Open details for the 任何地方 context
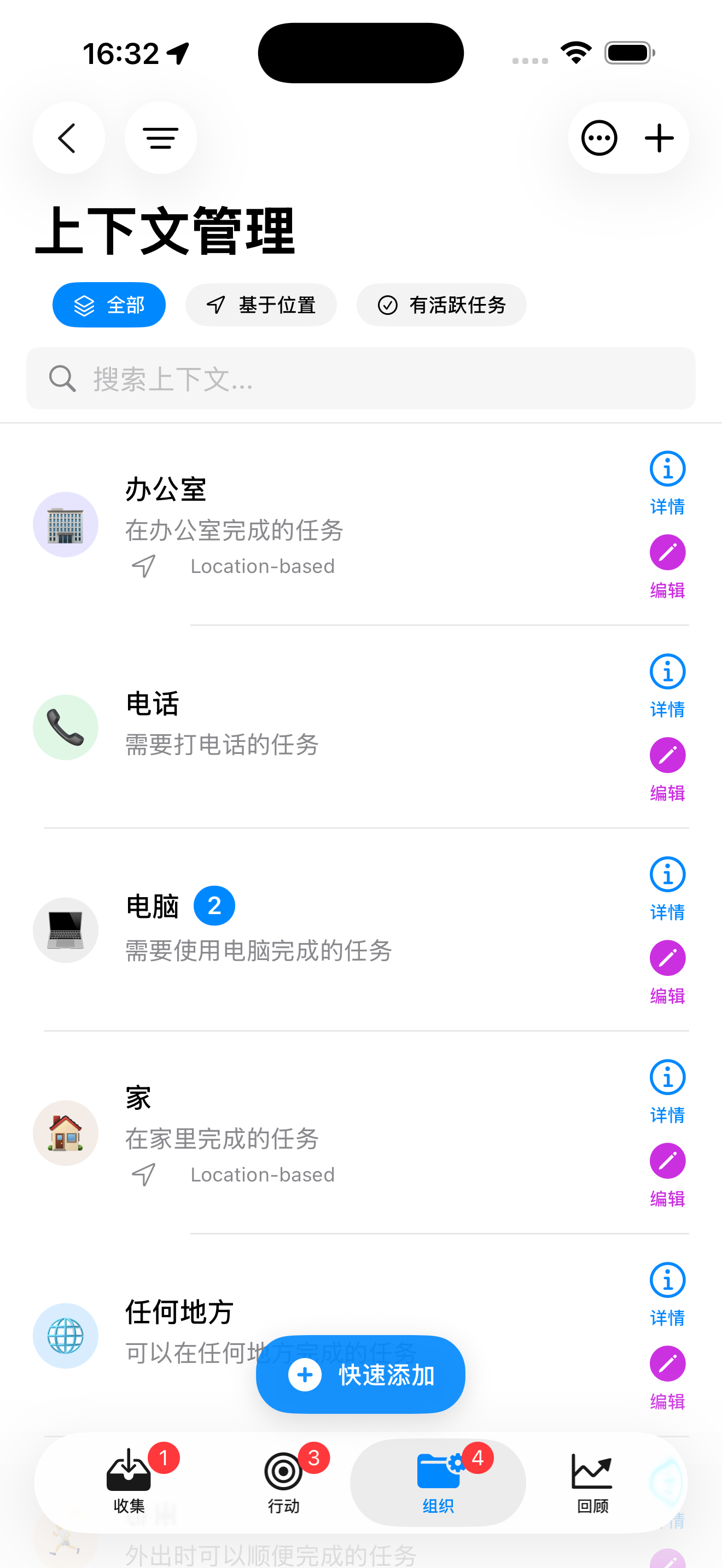 (667, 1279)
